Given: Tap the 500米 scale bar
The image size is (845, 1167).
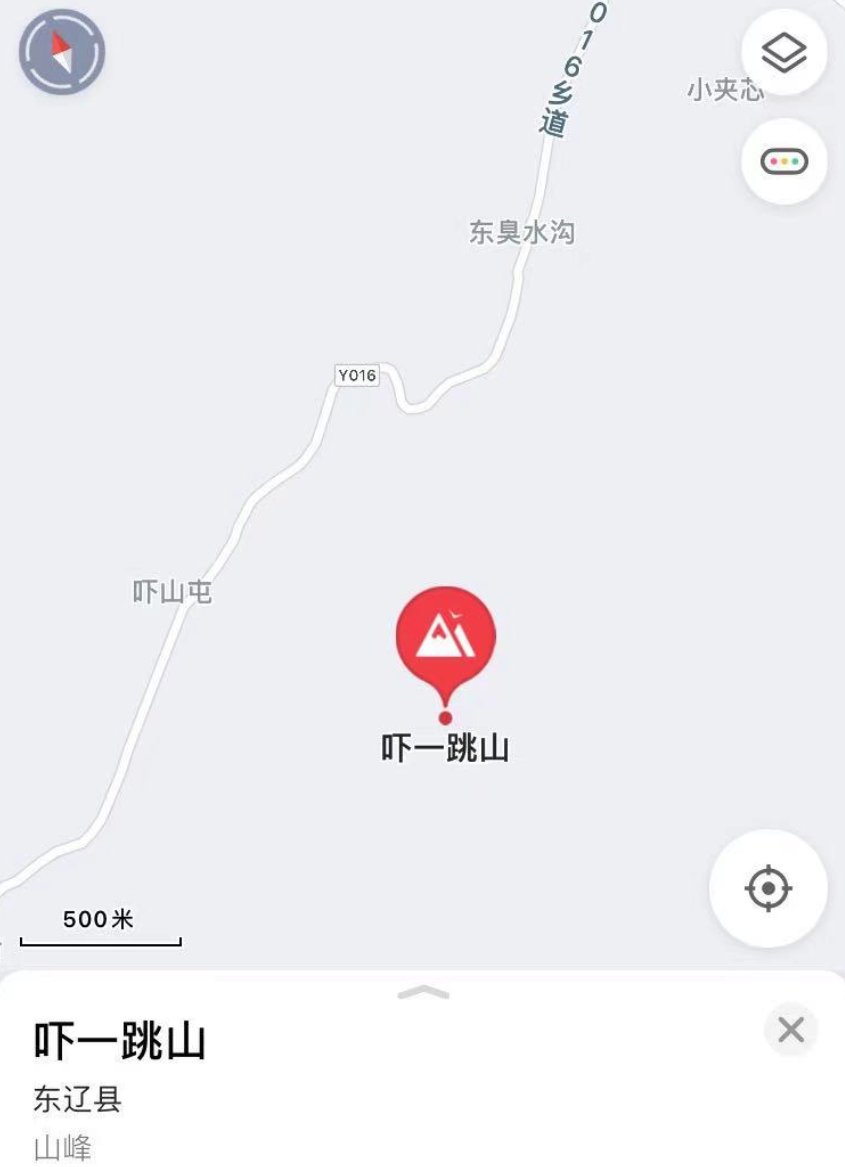Looking at the screenshot, I should pyautogui.click(x=100, y=920).
